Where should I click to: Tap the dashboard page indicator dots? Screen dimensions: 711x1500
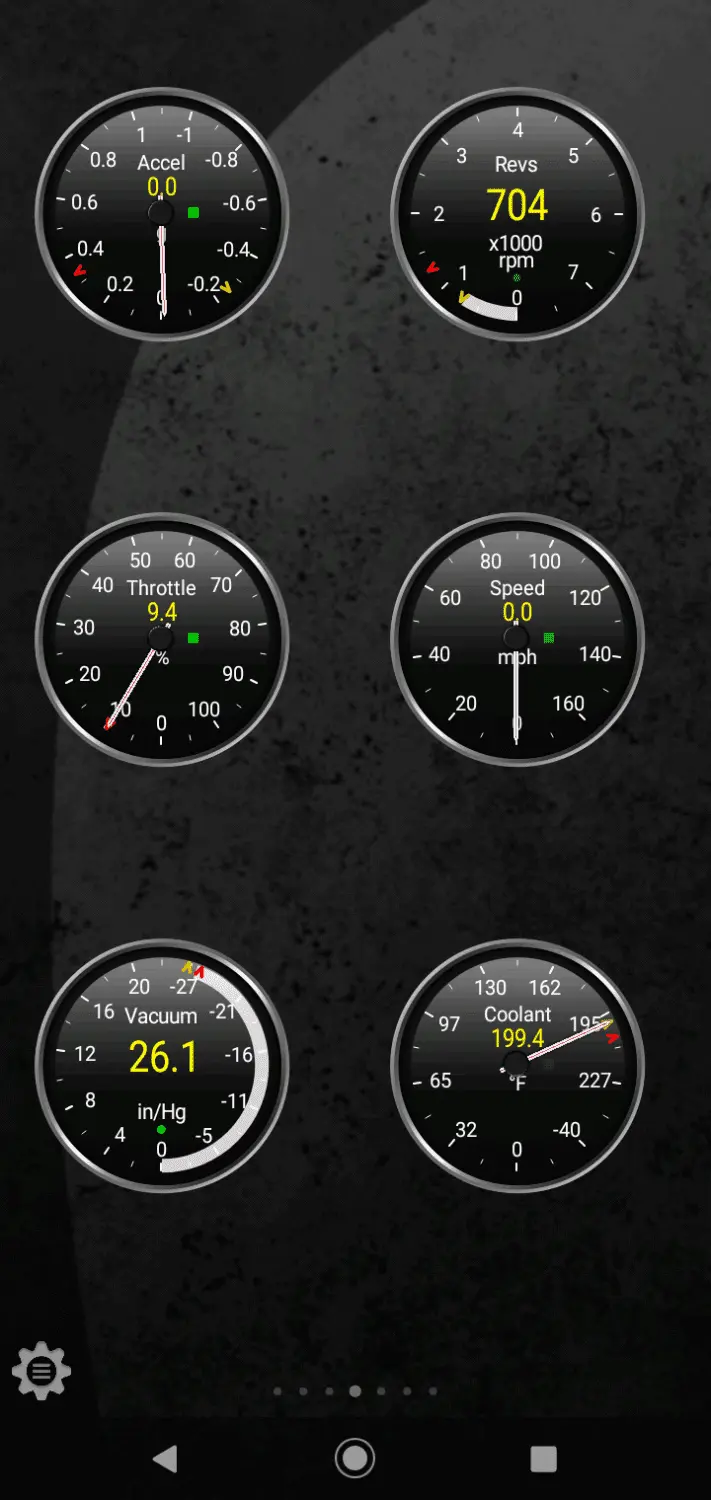point(355,1391)
